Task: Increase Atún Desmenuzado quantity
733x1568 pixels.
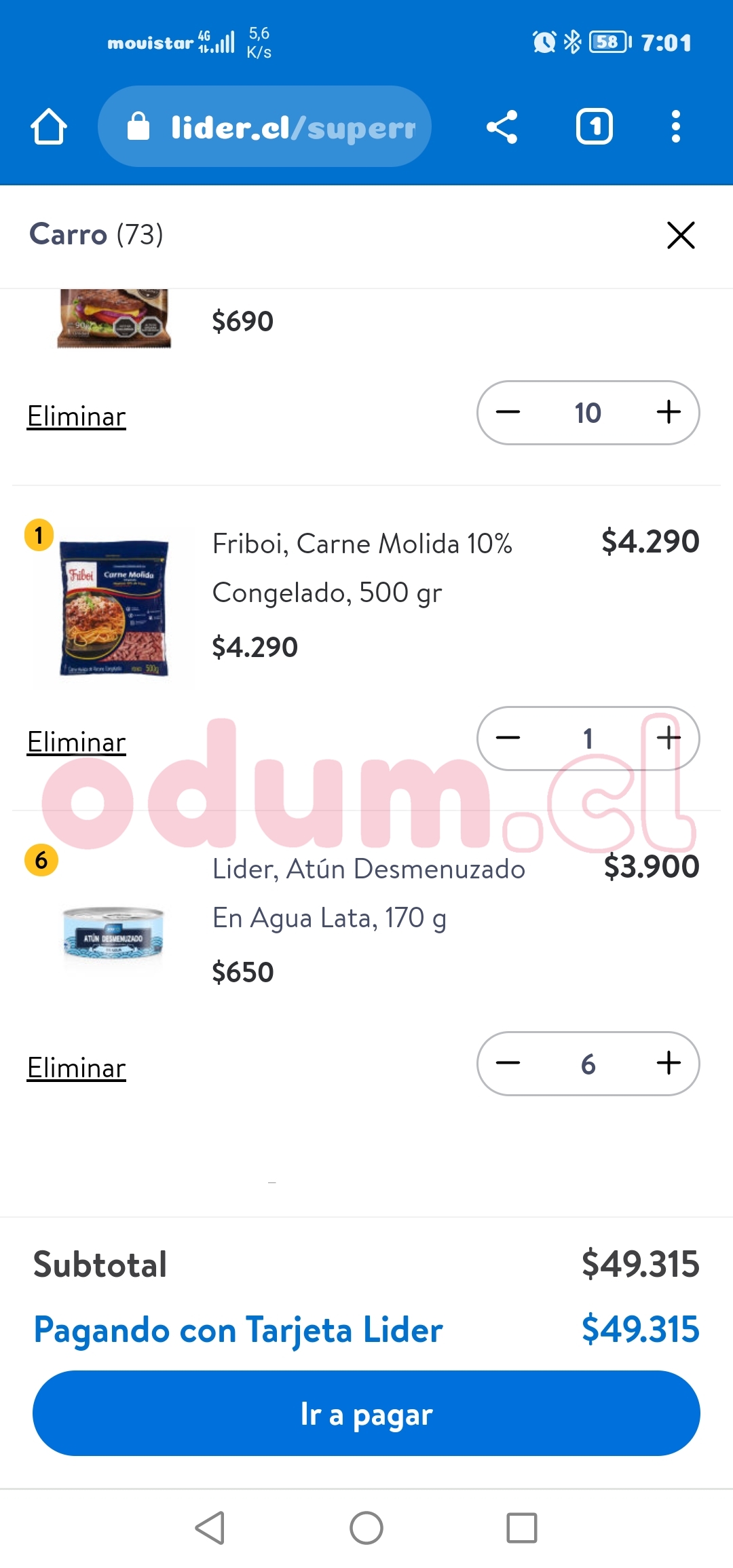Action: (669, 1063)
